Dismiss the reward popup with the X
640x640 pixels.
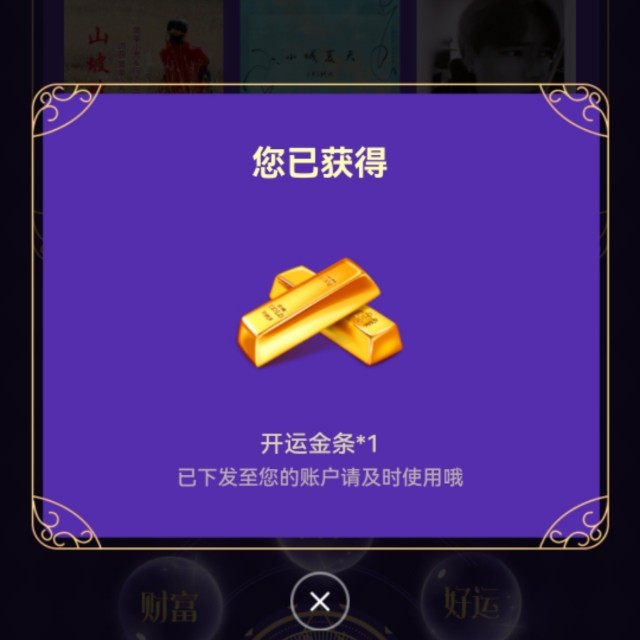319,601
